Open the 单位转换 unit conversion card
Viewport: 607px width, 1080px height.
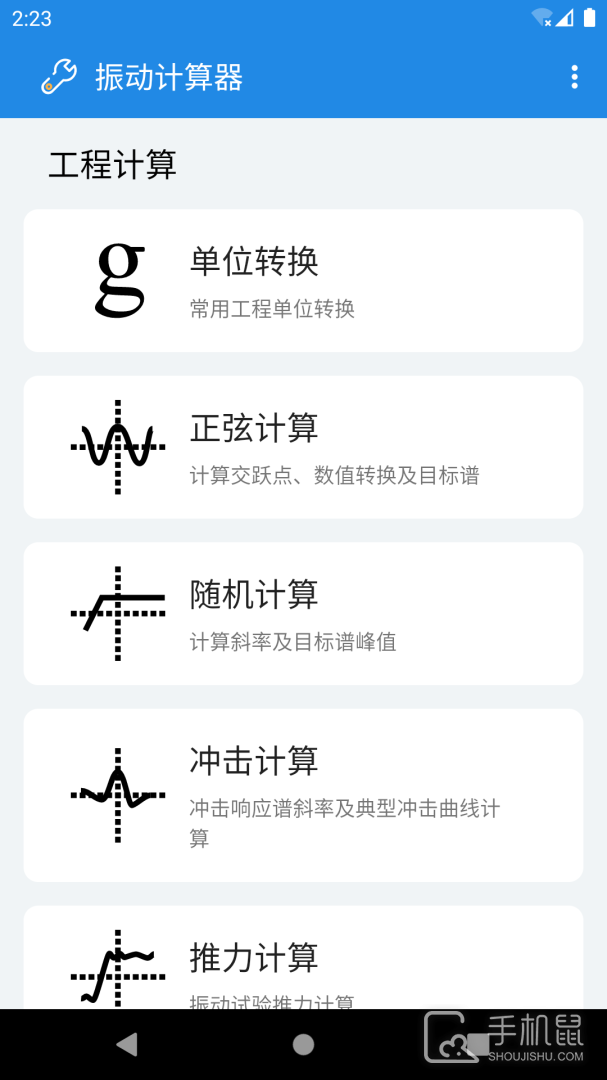tap(303, 281)
